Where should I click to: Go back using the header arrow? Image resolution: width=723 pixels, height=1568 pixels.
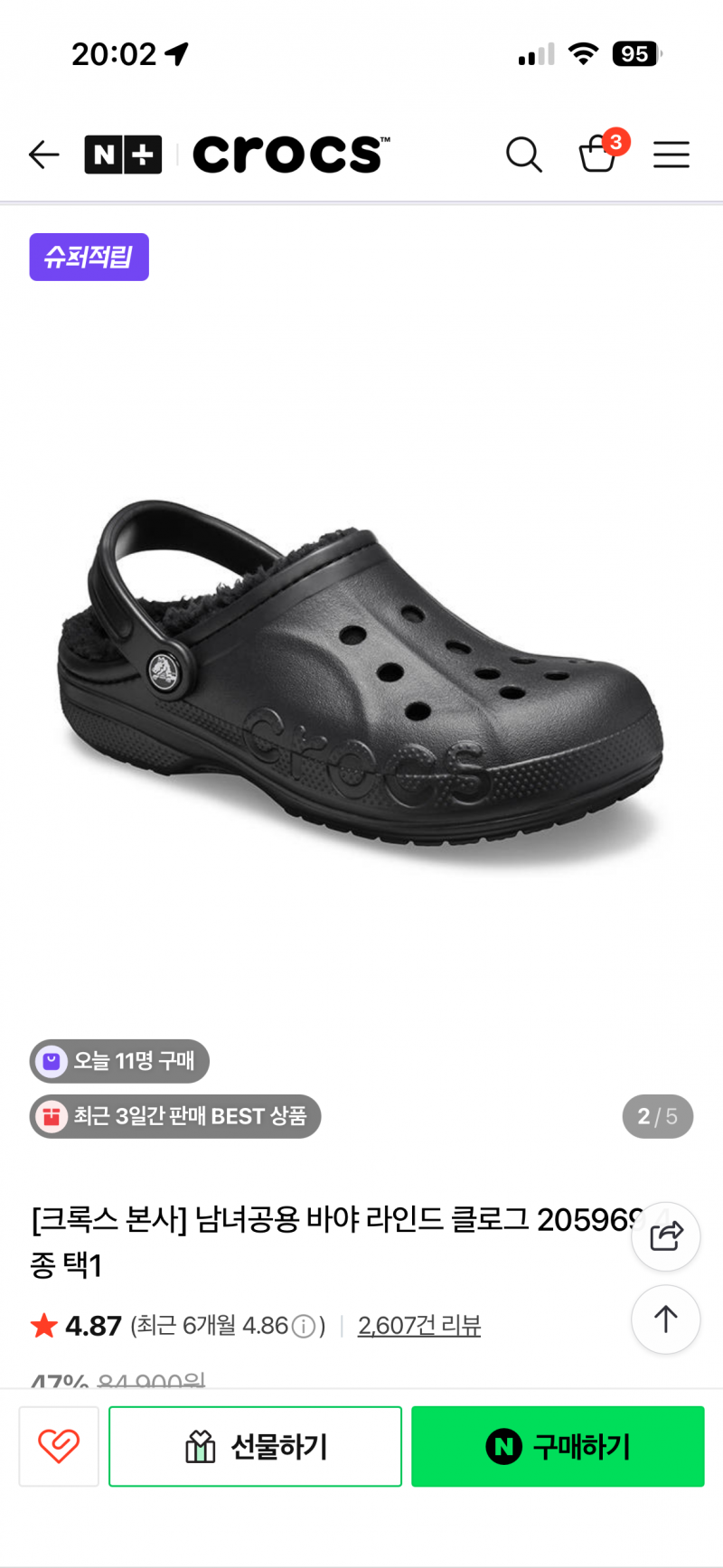[43, 155]
